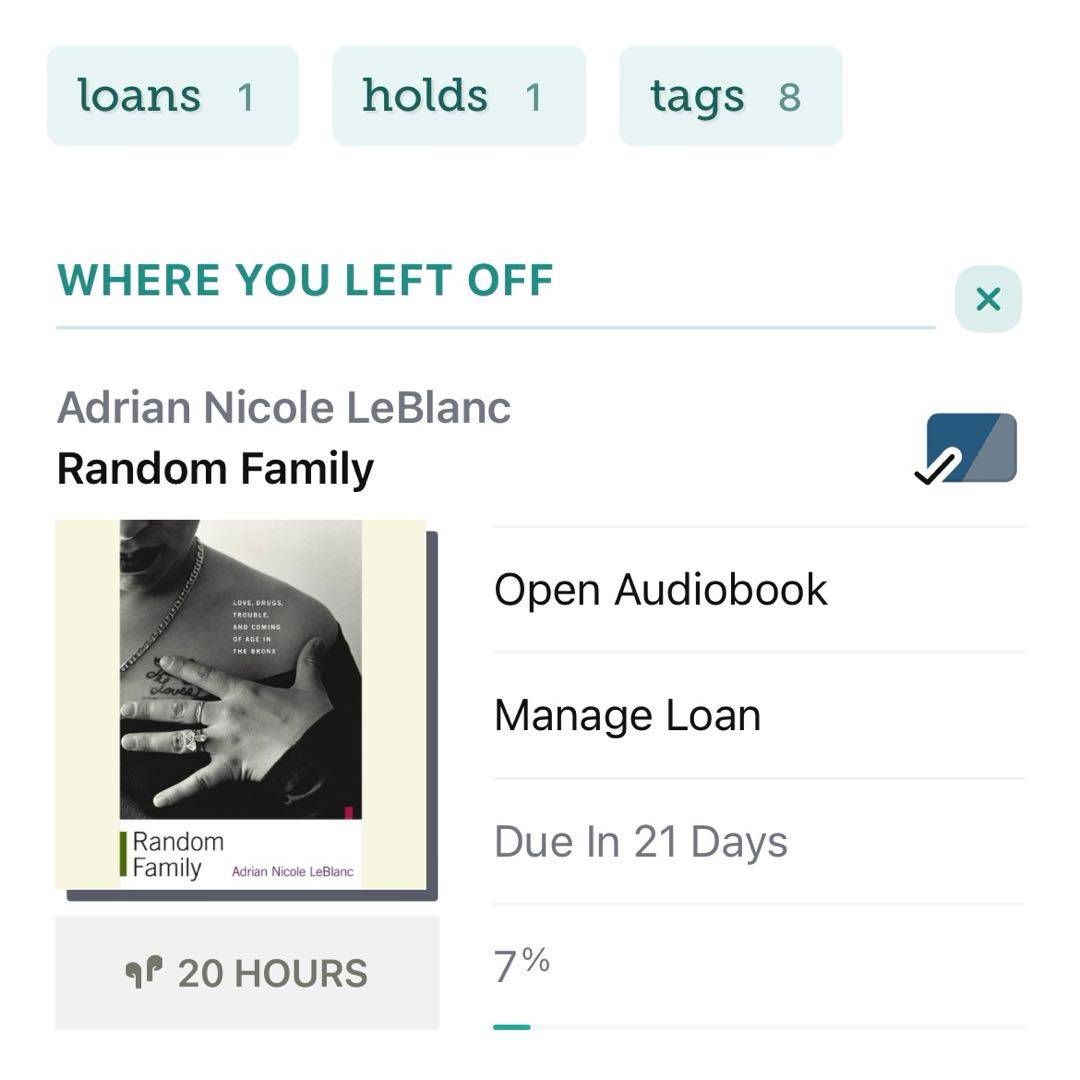Screen dimensions: 1080x1080
Task: Open Audiobook for Random Family
Action: click(660, 589)
